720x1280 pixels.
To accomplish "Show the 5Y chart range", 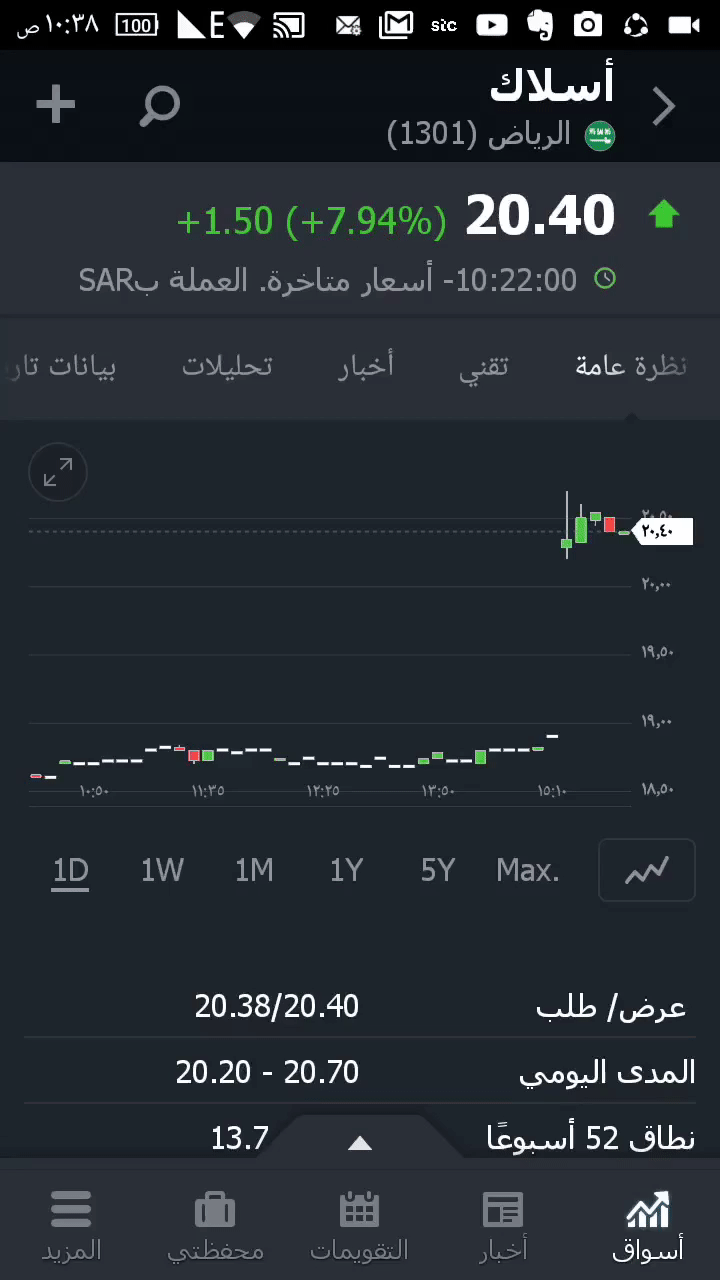I will click(438, 871).
